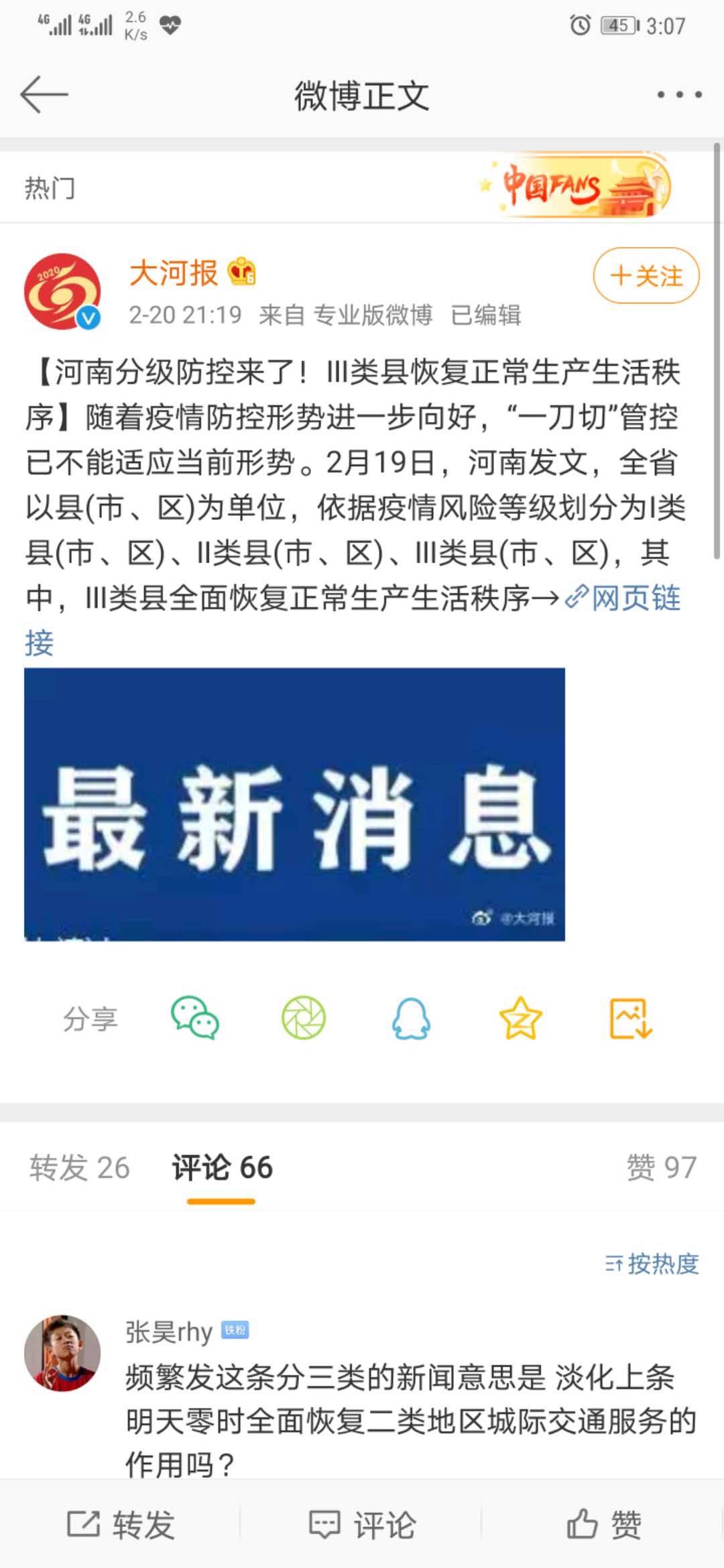Screen dimensions: 724x1568
Task: View the 赞 97 likes list
Action: (x=662, y=1168)
